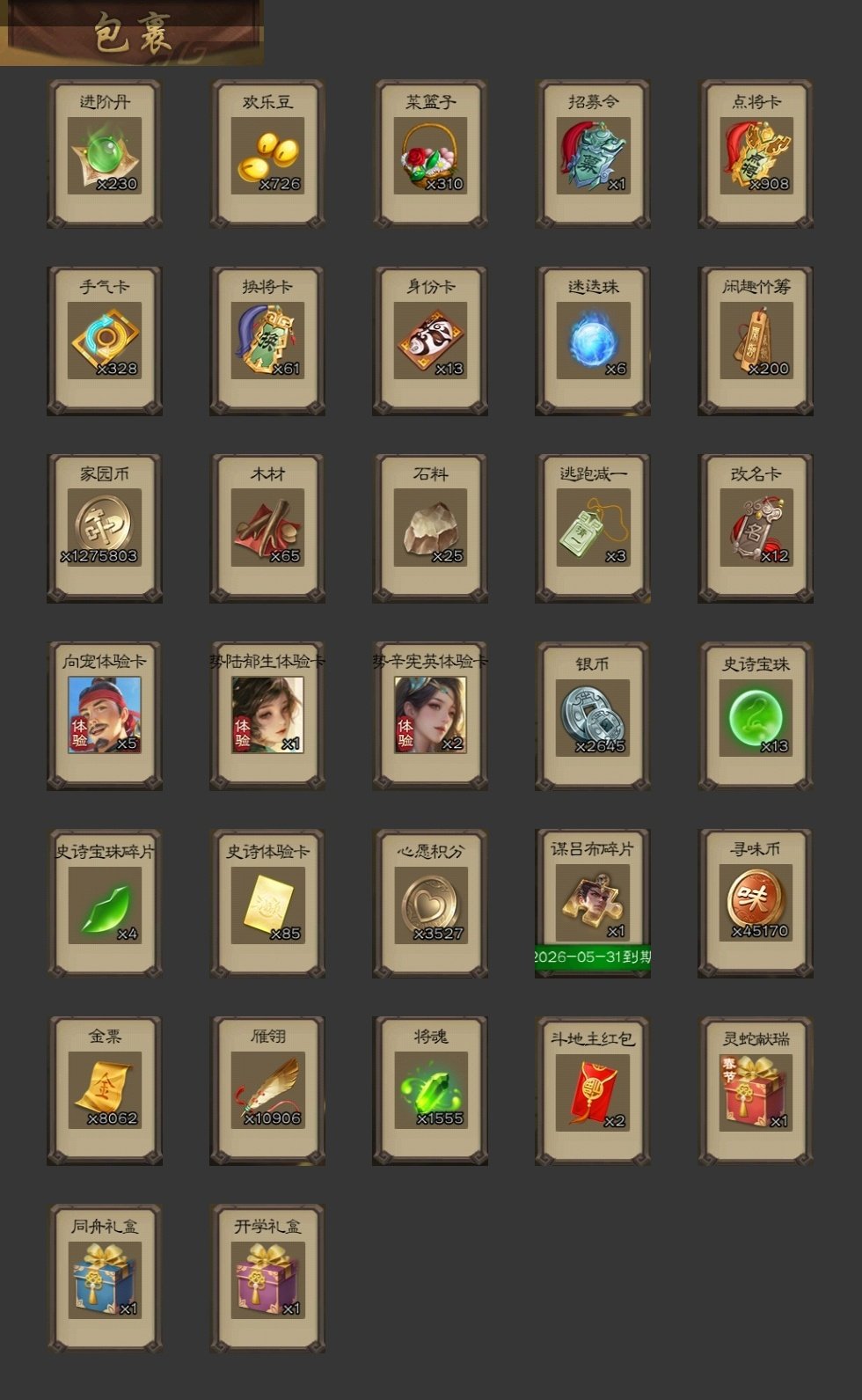Screen dimensions: 862x1400
Task: Tap the 闲趣竹筹 item
Action: [756, 341]
